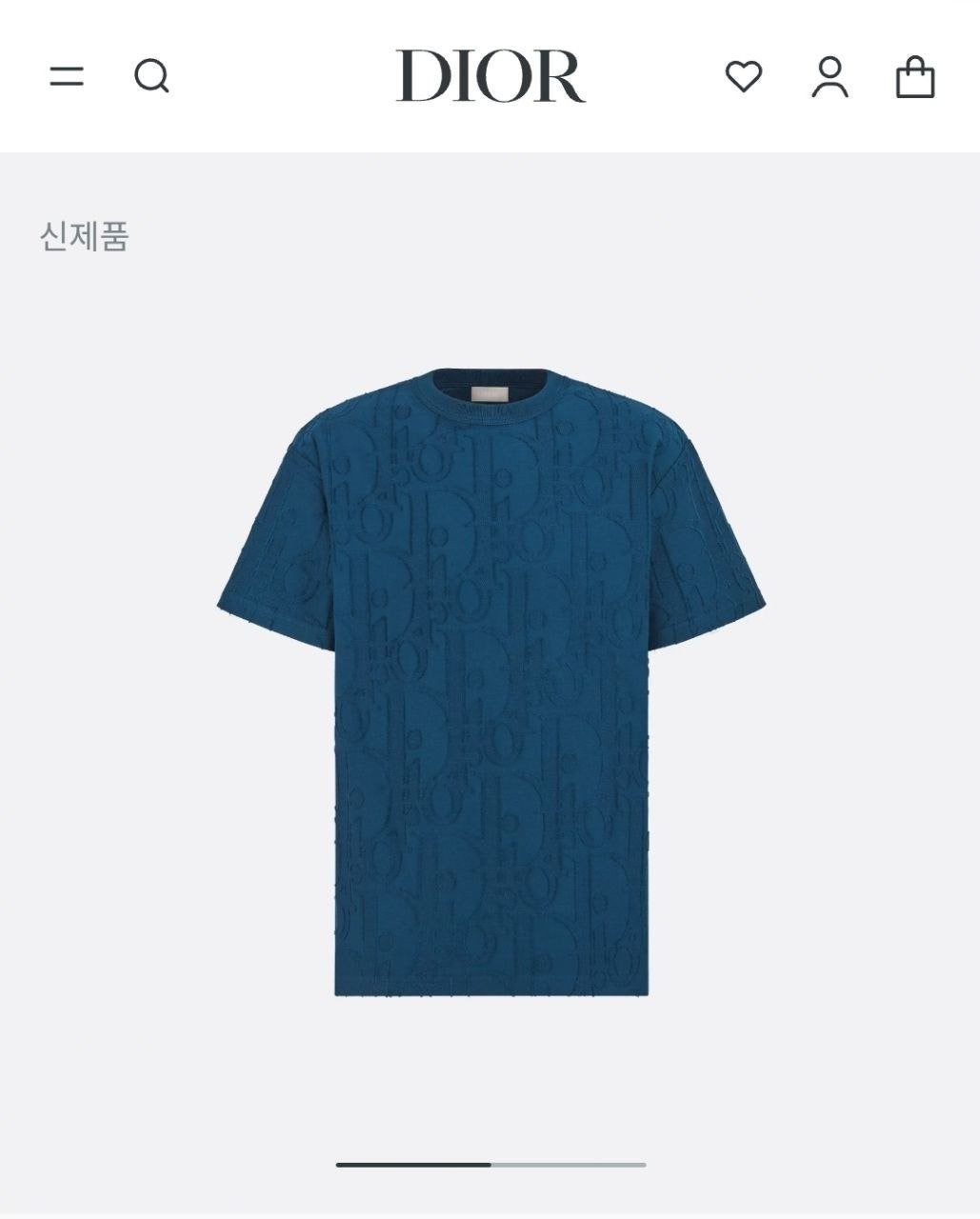Open the search icon
The height and width of the screenshot is (1219, 980).
[x=151, y=76]
